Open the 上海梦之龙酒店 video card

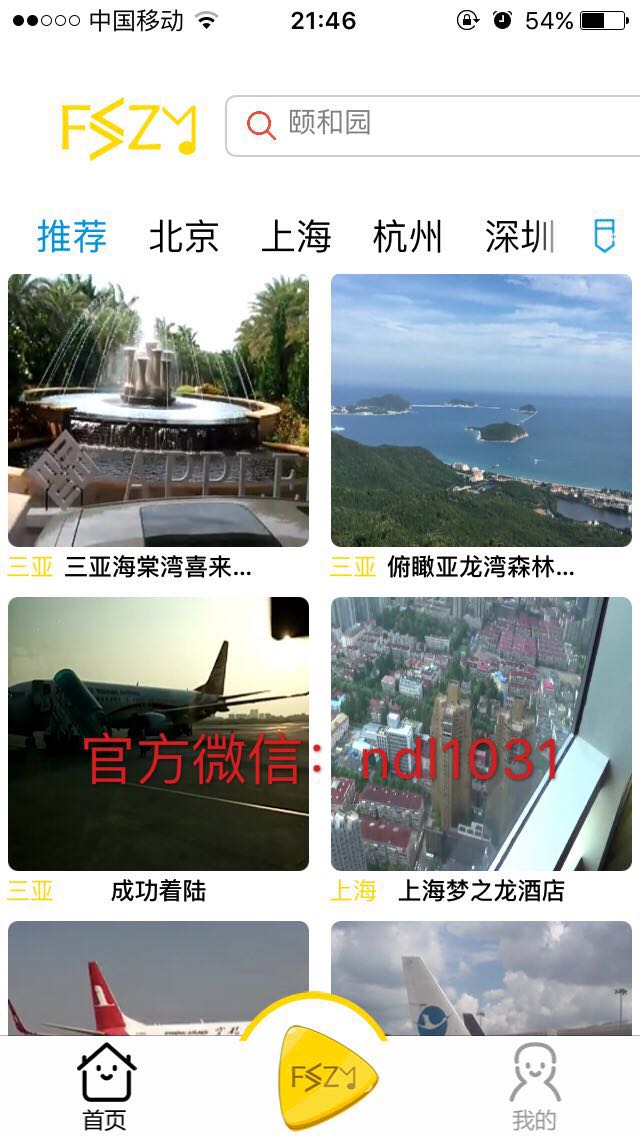[x=481, y=733]
